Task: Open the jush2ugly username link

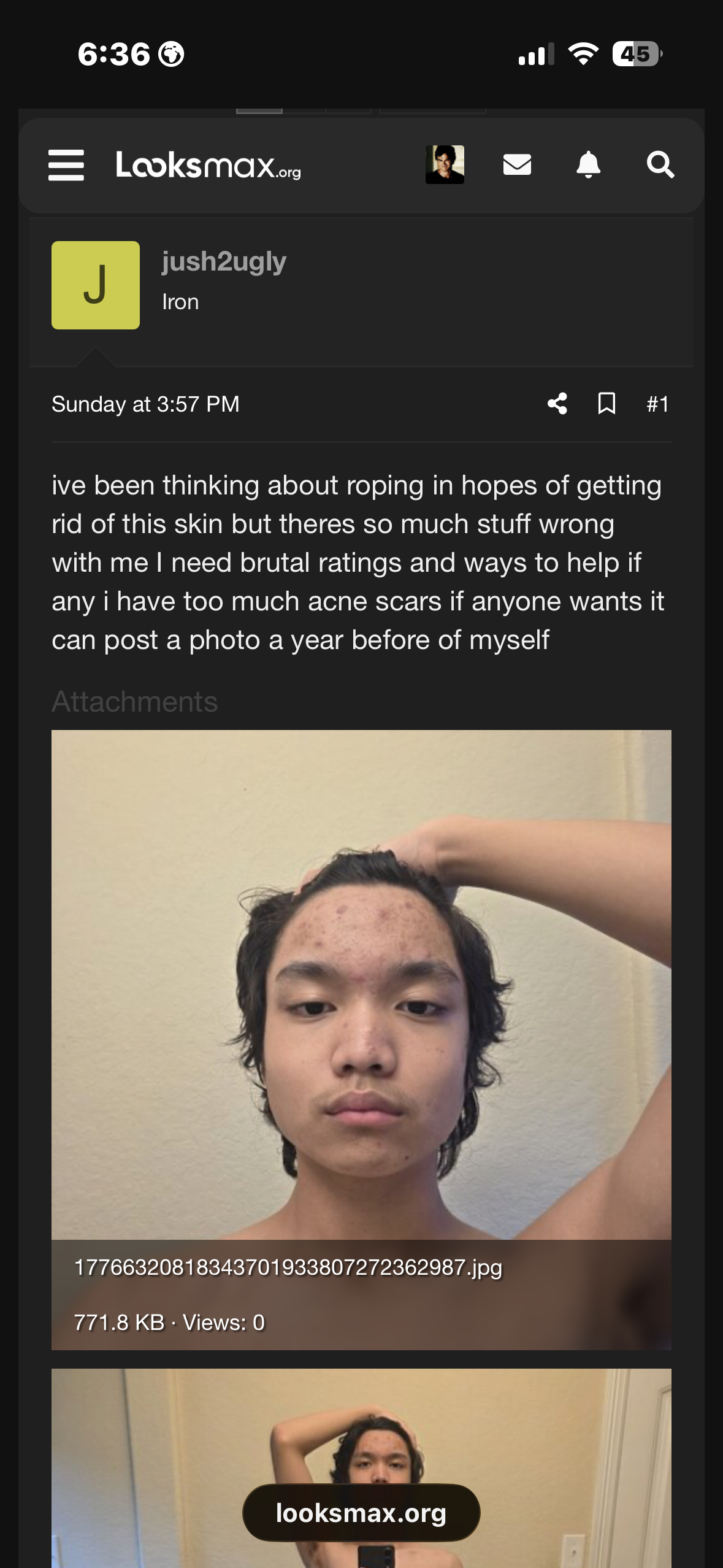Action: [x=224, y=262]
